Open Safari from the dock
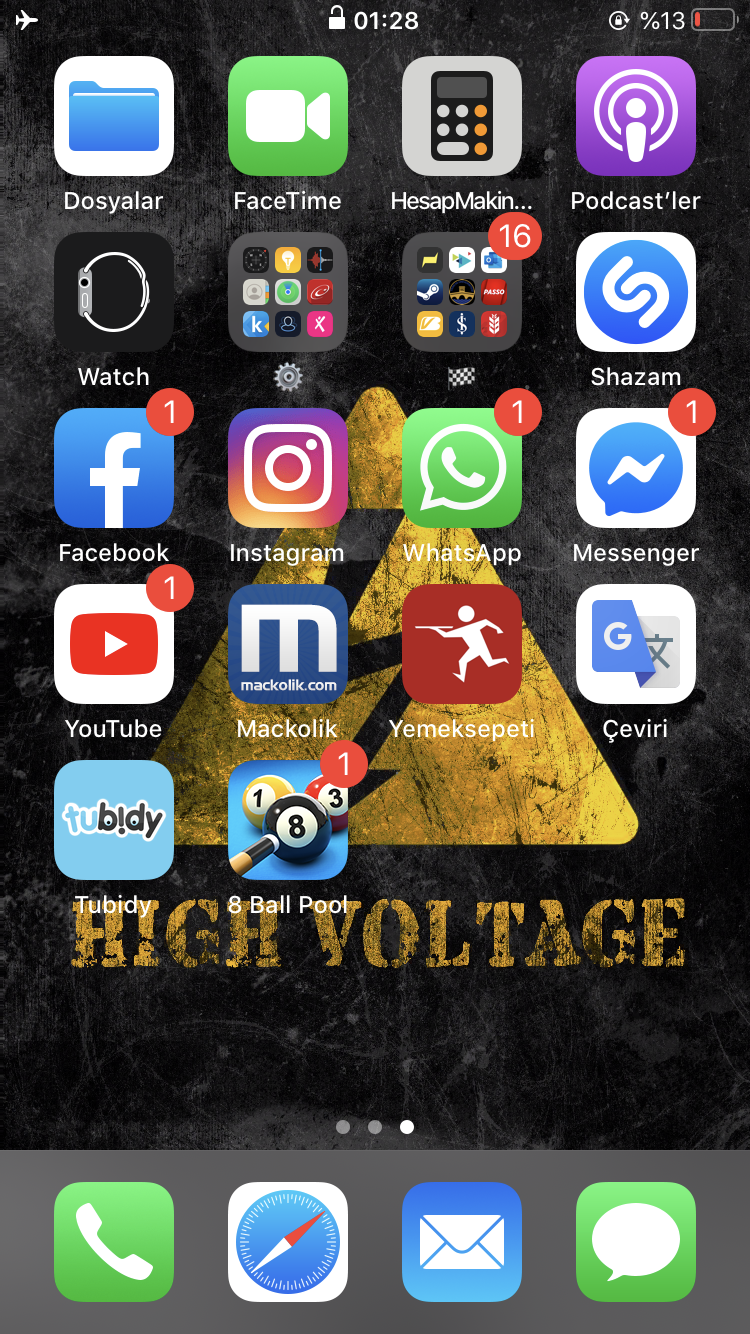Viewport: 750px width, 1334px height. pos(288,1242)
